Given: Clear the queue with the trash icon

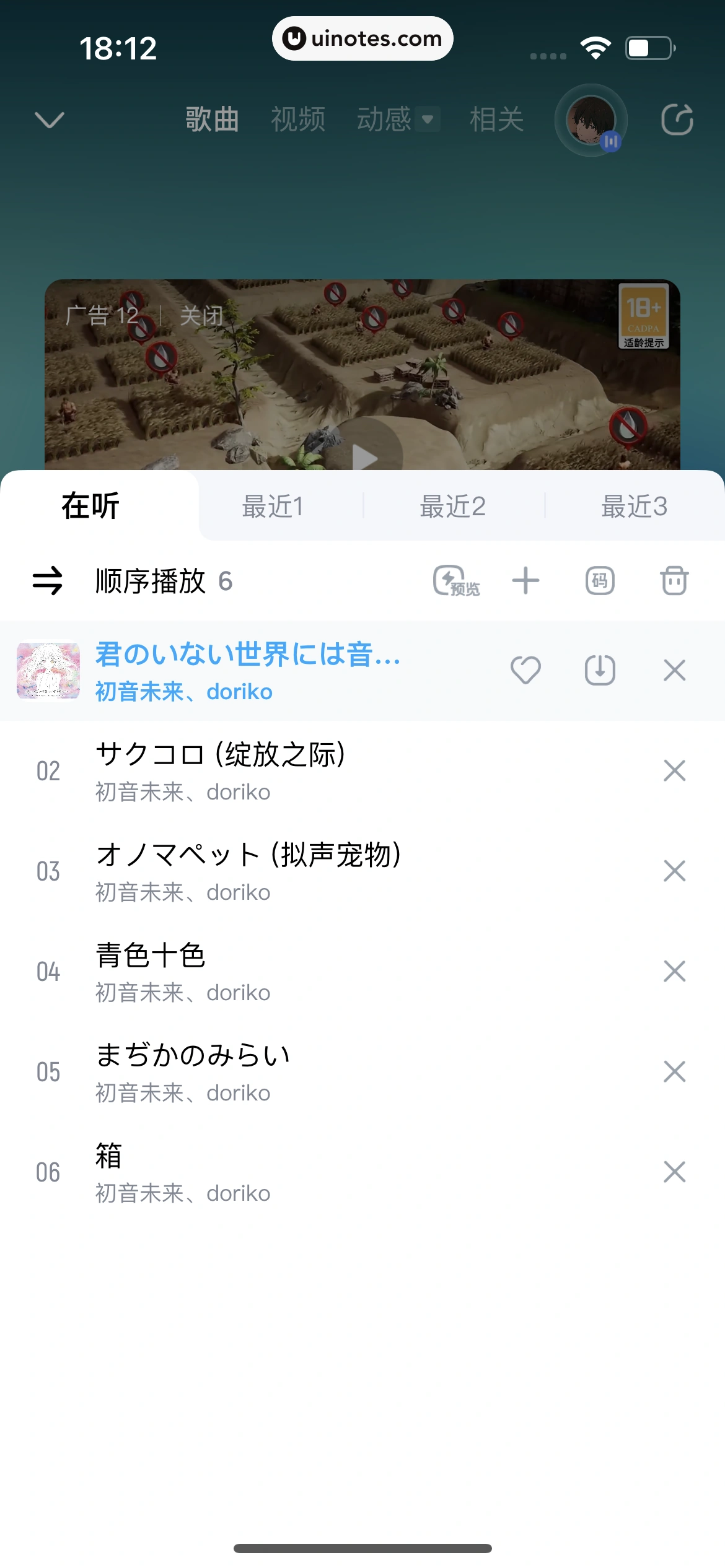Looking at the screenshot, I should pos(674,581).
